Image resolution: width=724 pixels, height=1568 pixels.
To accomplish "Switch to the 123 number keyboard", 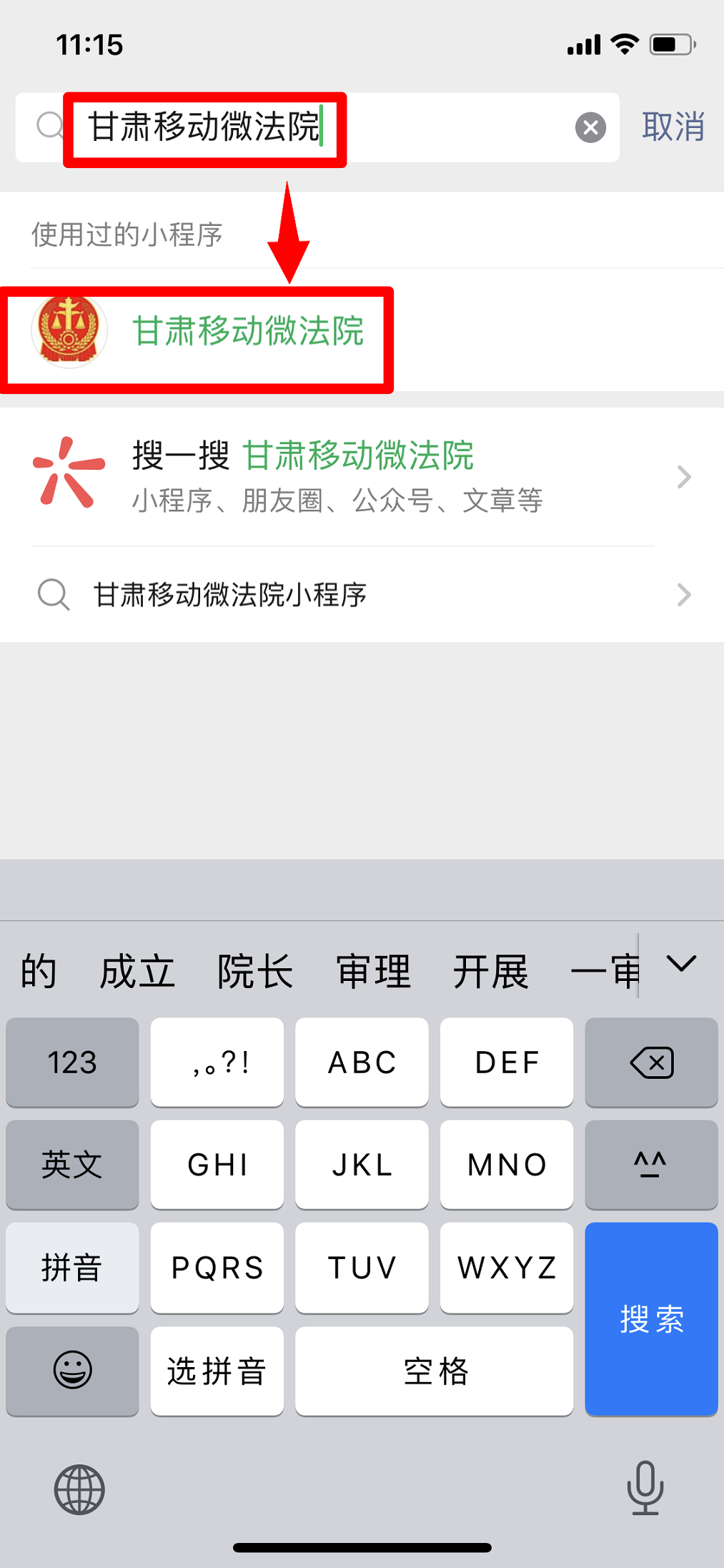I will 72,1062.
